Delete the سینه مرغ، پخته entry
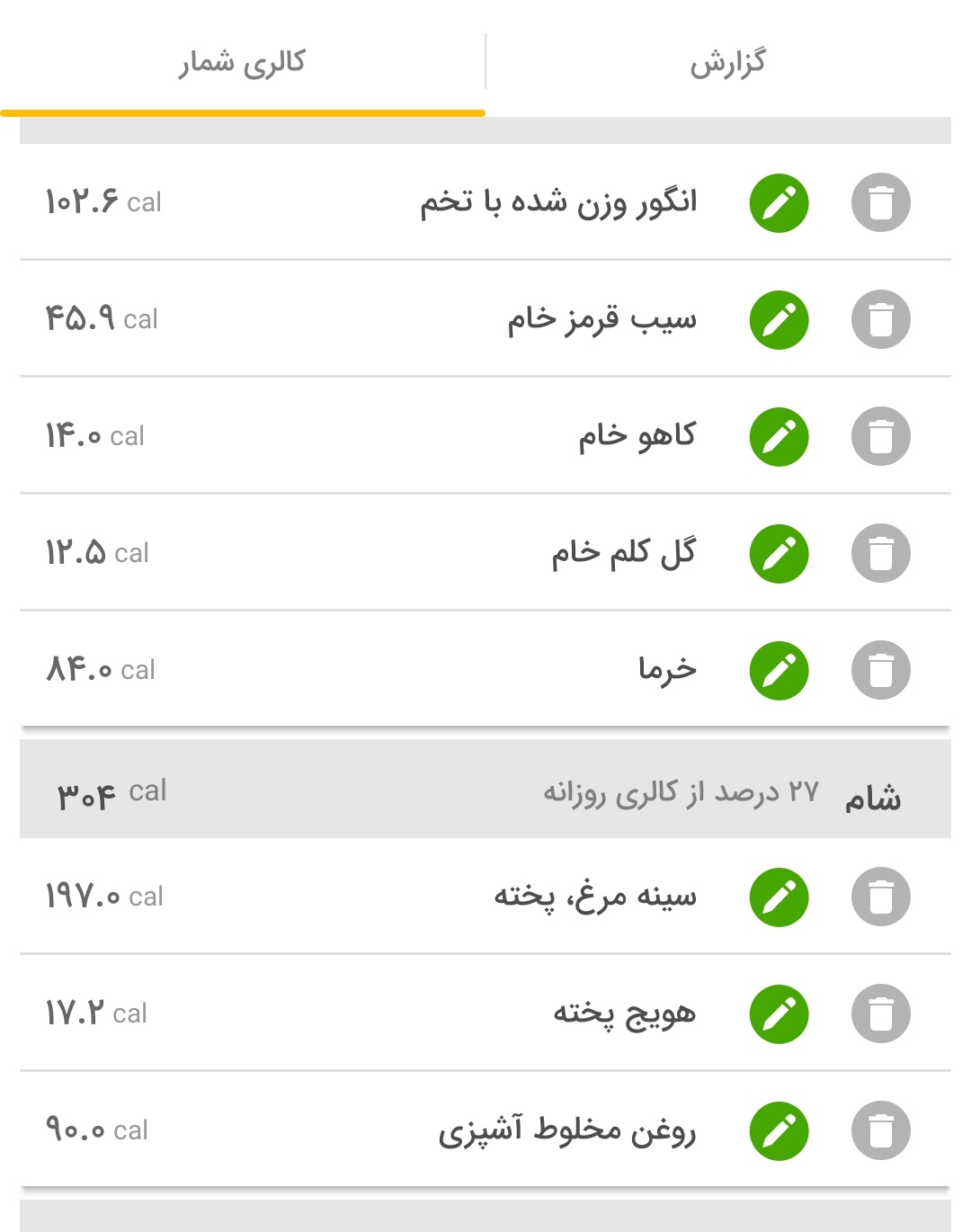This screenshot has width=971, height=1232. coord(881,897)
